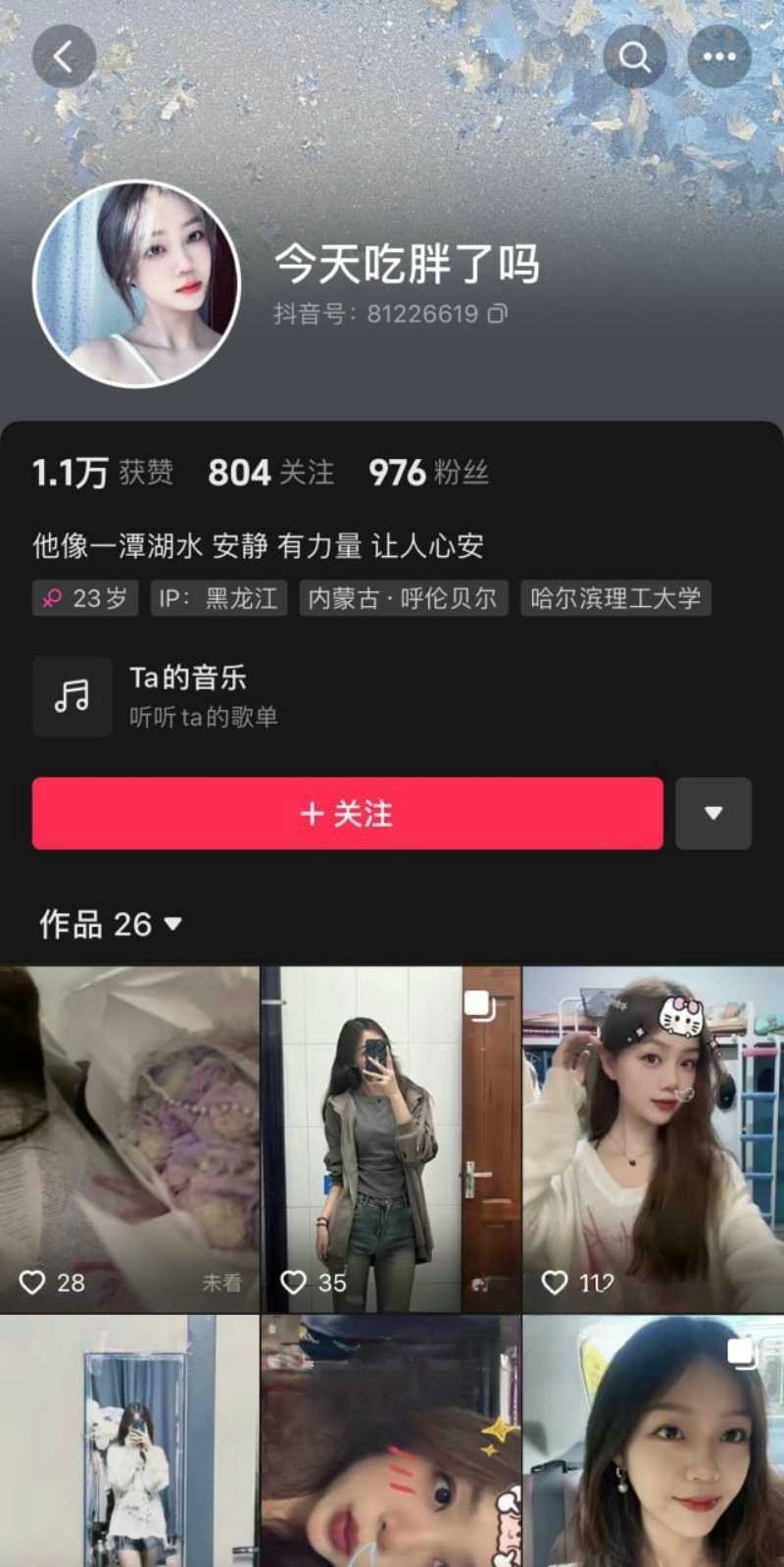Open the Hello Kitty sticker video with 112 likes

pos(653,1137)
